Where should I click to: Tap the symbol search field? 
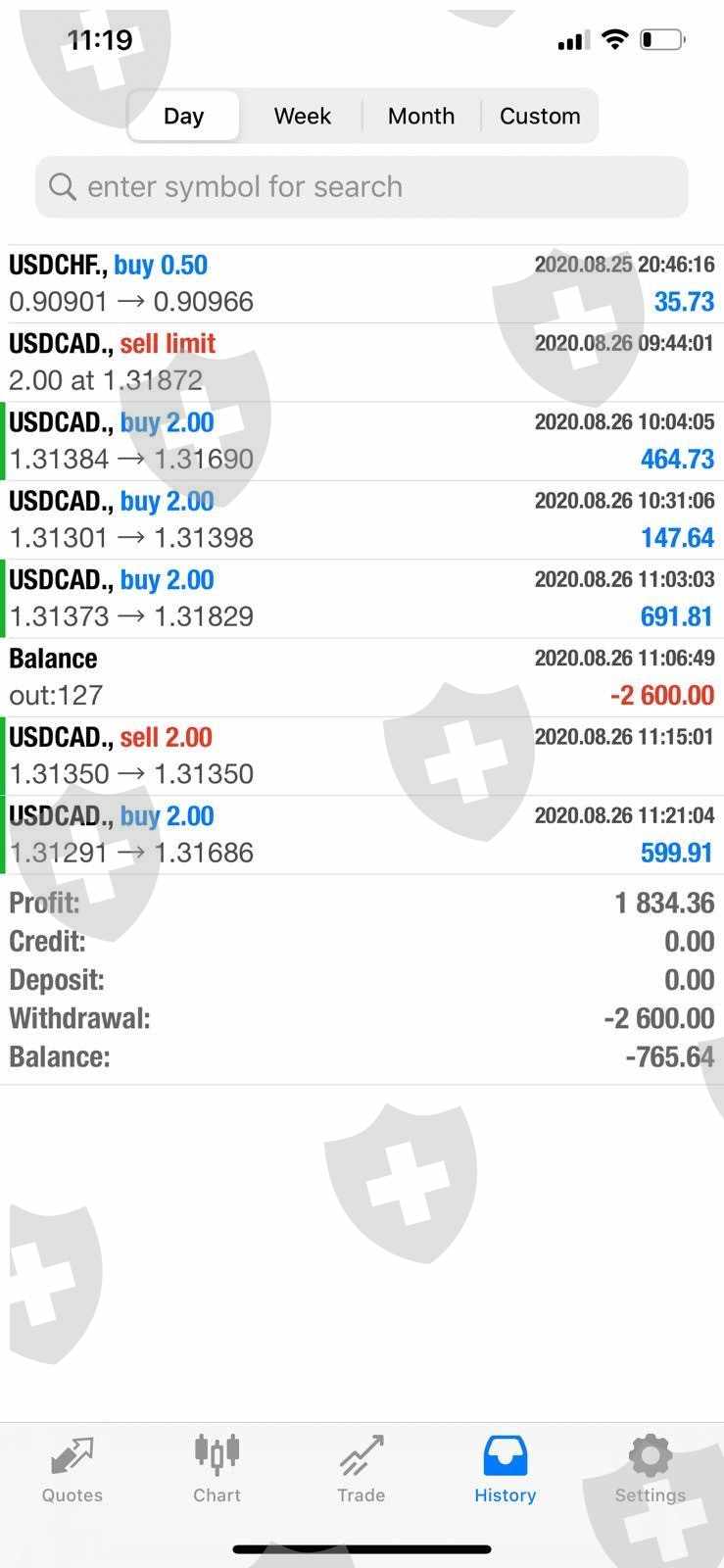coord(362,186)
